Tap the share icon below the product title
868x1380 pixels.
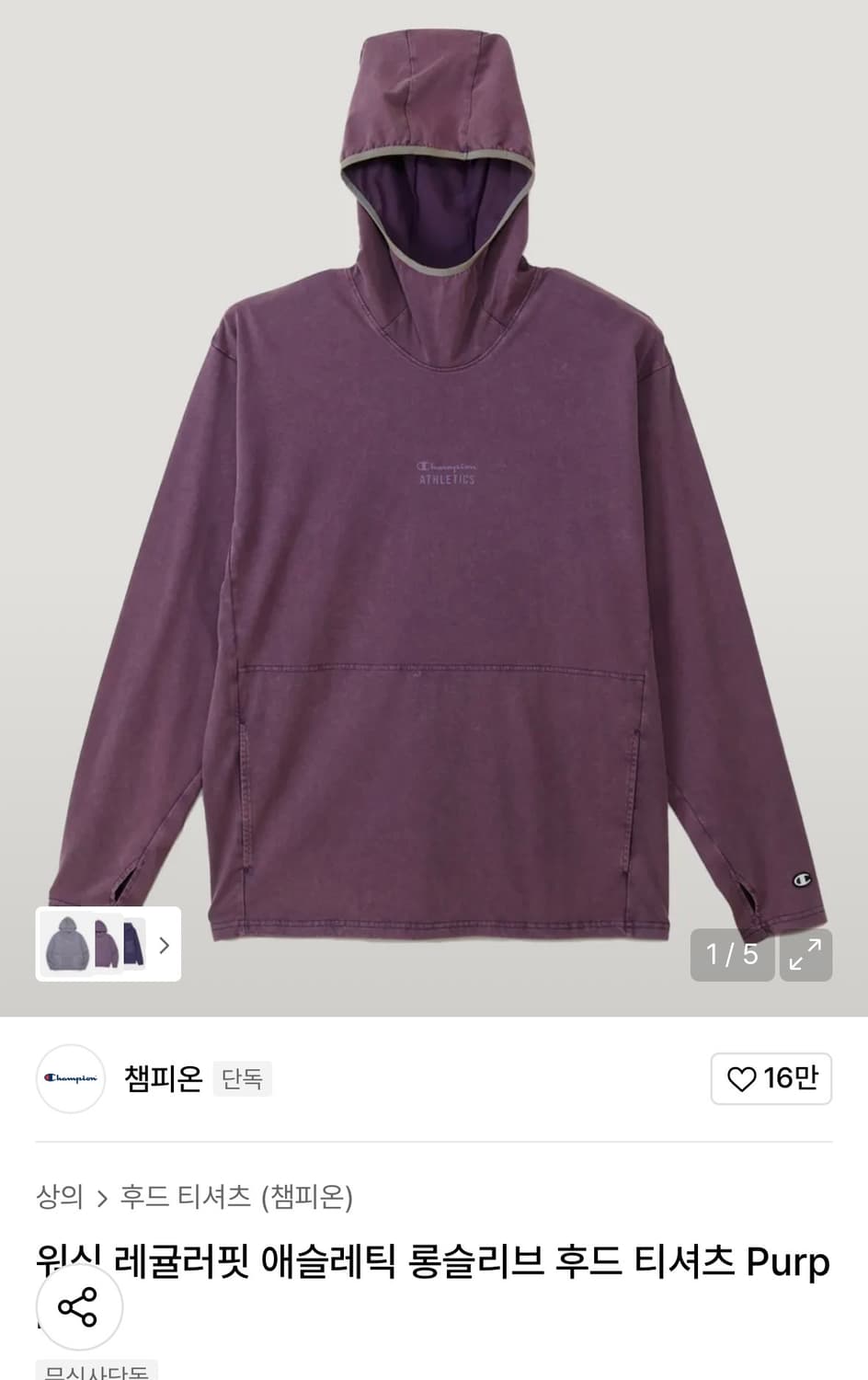point(78,1305)
